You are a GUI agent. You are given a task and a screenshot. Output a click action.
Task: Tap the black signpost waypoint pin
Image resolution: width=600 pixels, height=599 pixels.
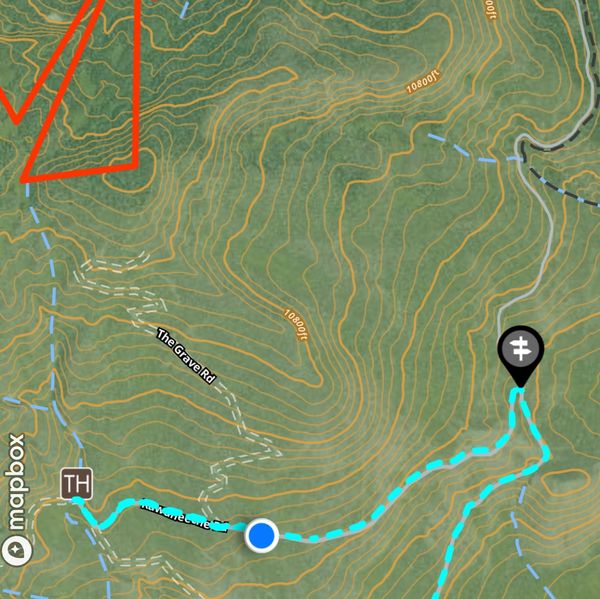(520, 352)
